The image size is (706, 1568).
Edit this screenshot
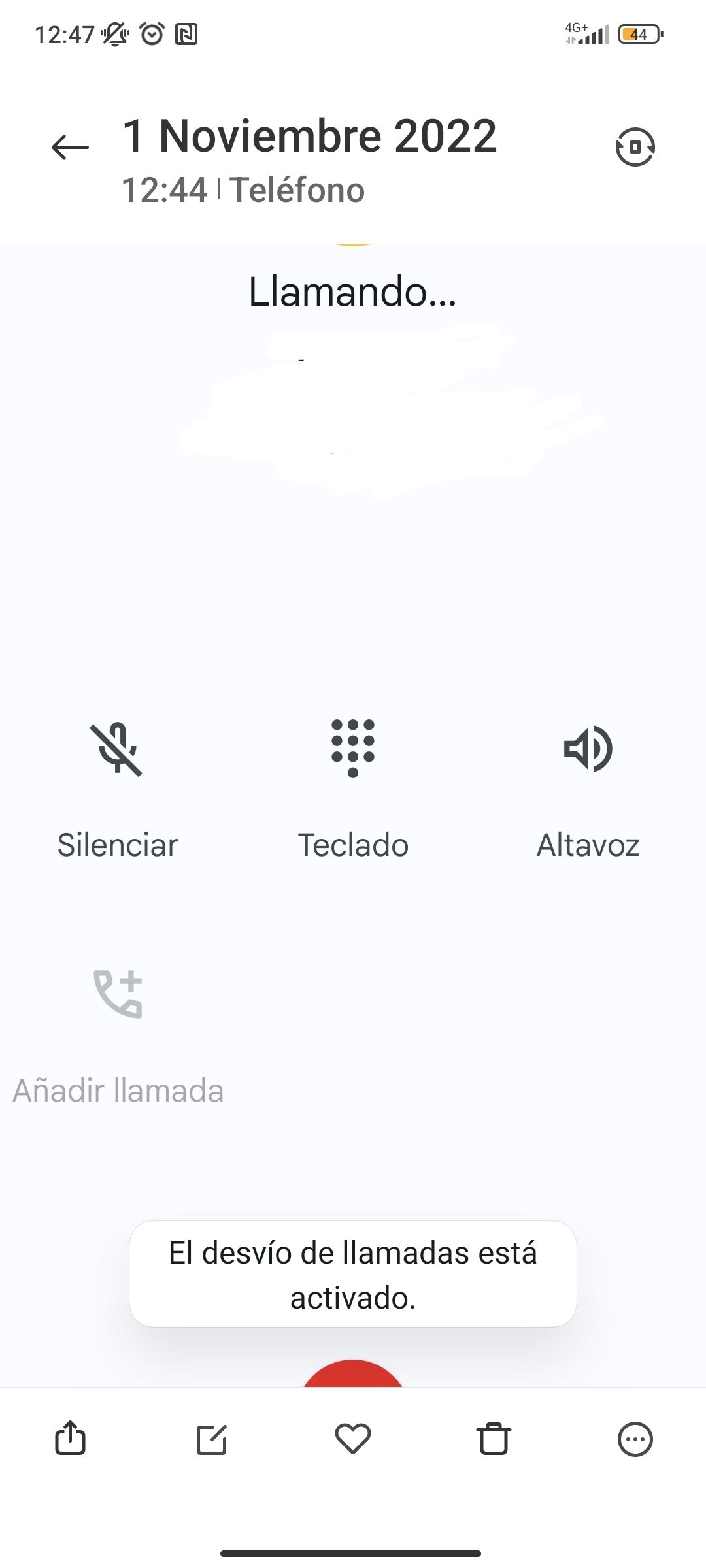[x=212, y=1439]
